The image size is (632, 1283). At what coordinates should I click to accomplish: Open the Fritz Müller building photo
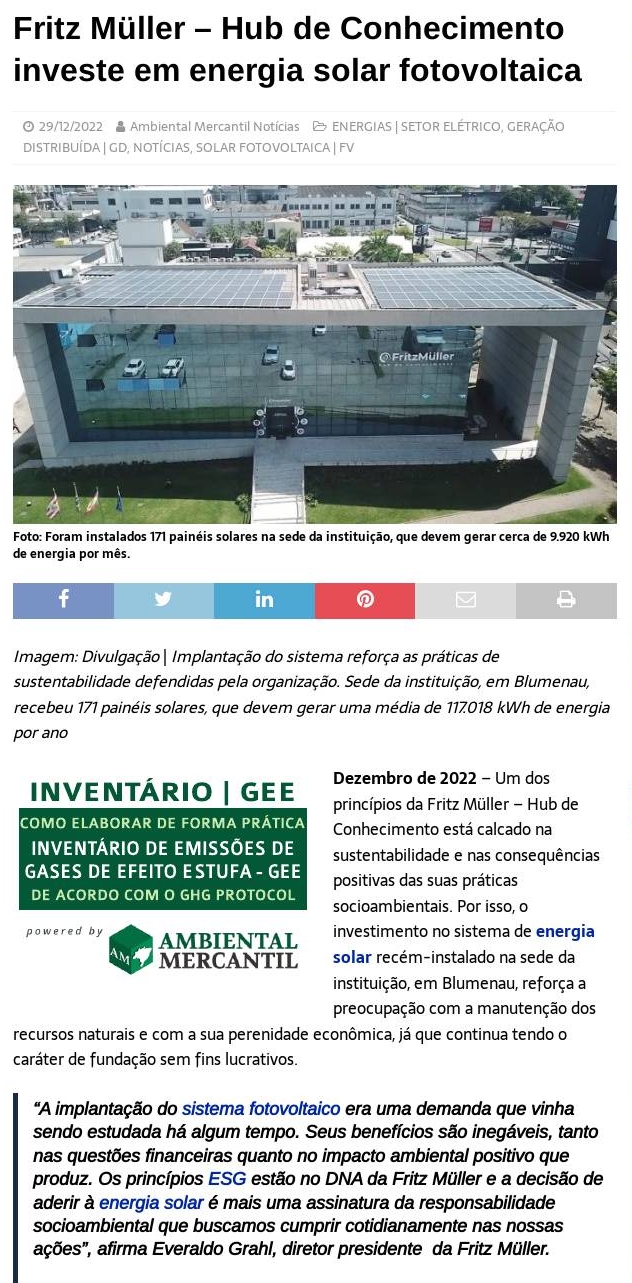point(315,355)
